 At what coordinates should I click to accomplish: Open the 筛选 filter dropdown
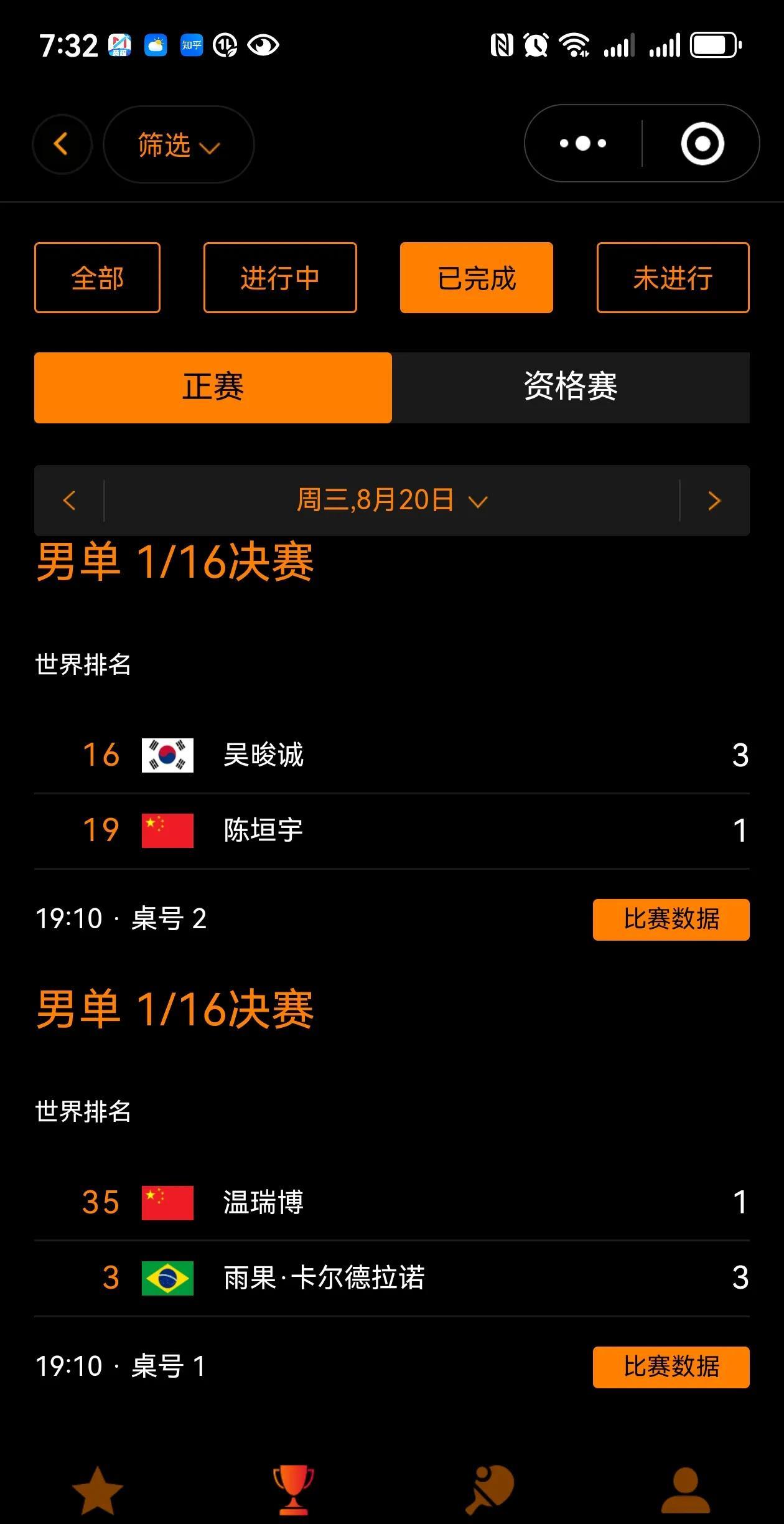(x=179, y=144)
